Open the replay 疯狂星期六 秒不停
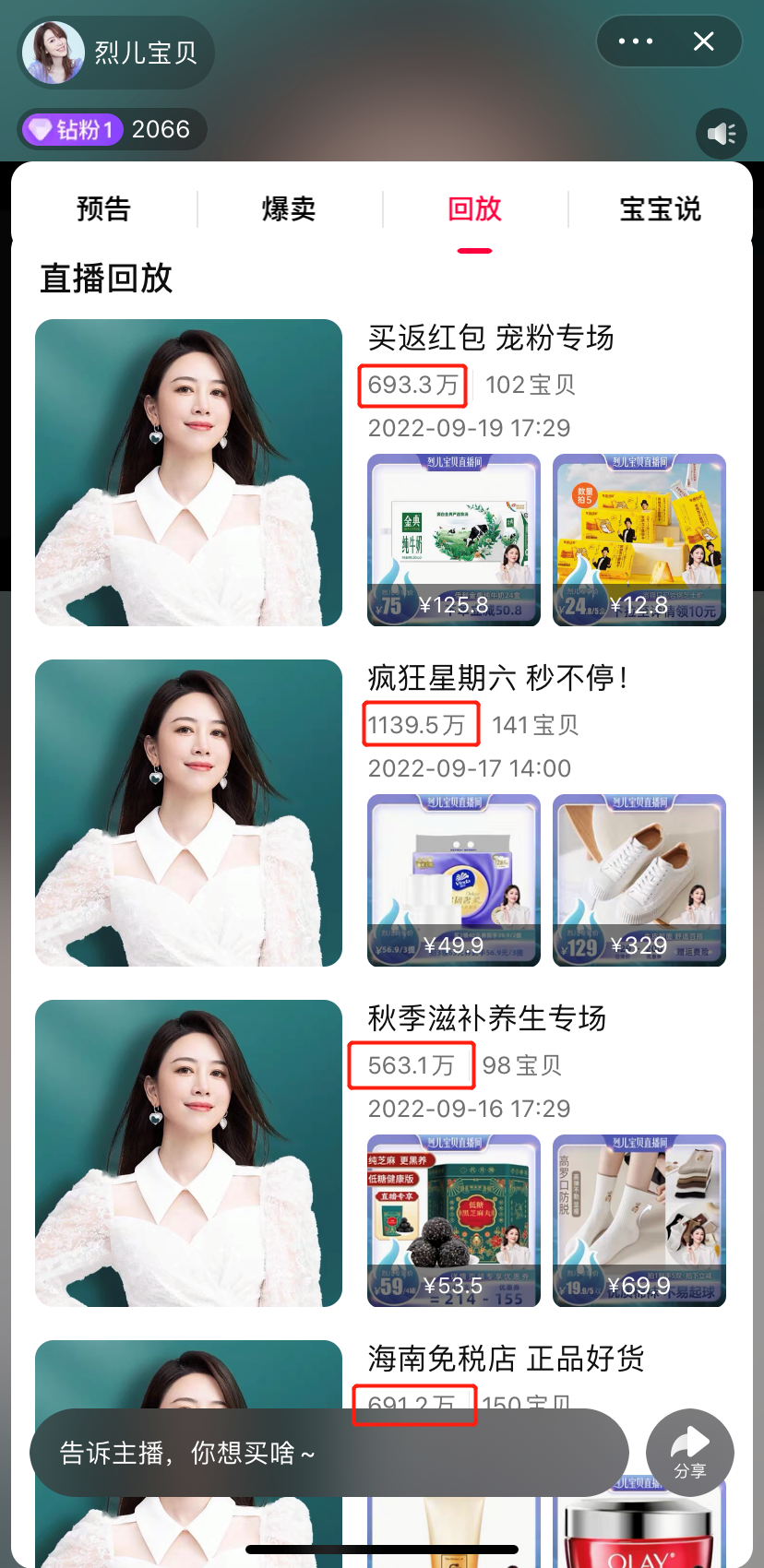 (x=496, y=679)
